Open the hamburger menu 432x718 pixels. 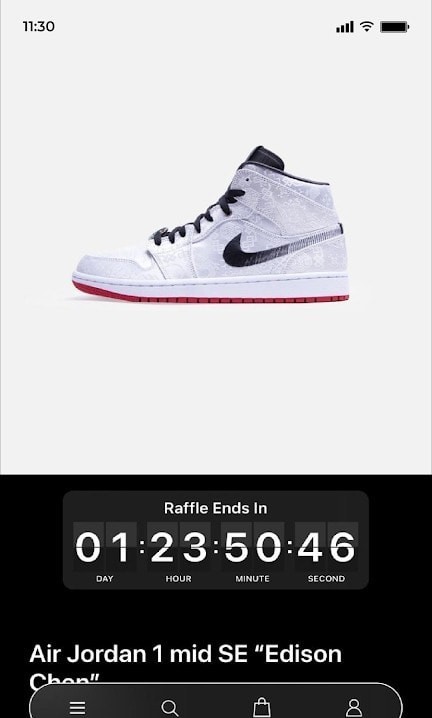[x=77, y=707]
